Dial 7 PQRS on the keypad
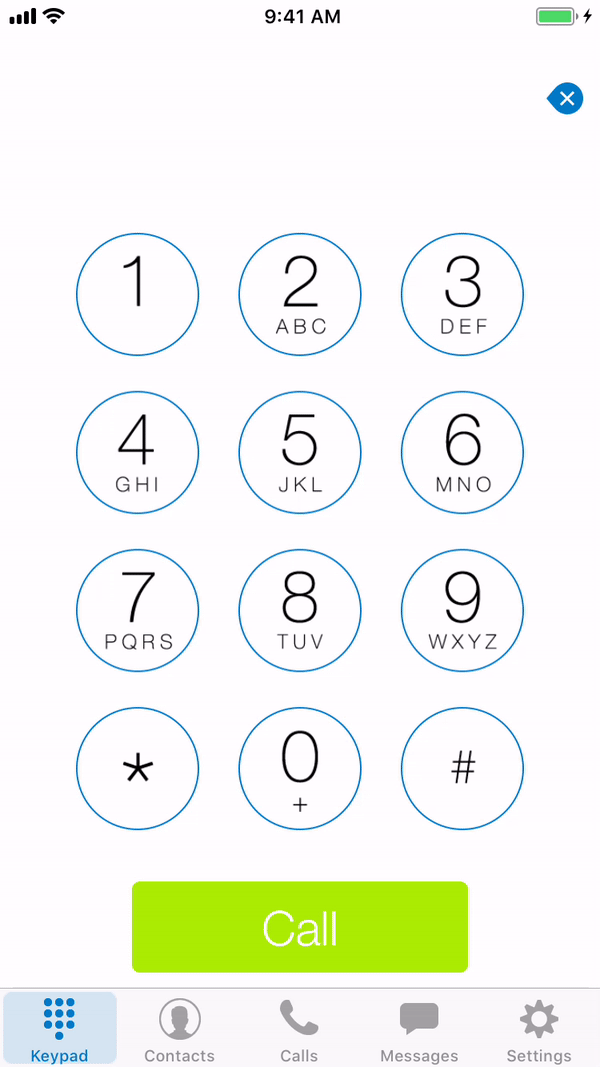The image size is (600, 1067). point(137,610)
